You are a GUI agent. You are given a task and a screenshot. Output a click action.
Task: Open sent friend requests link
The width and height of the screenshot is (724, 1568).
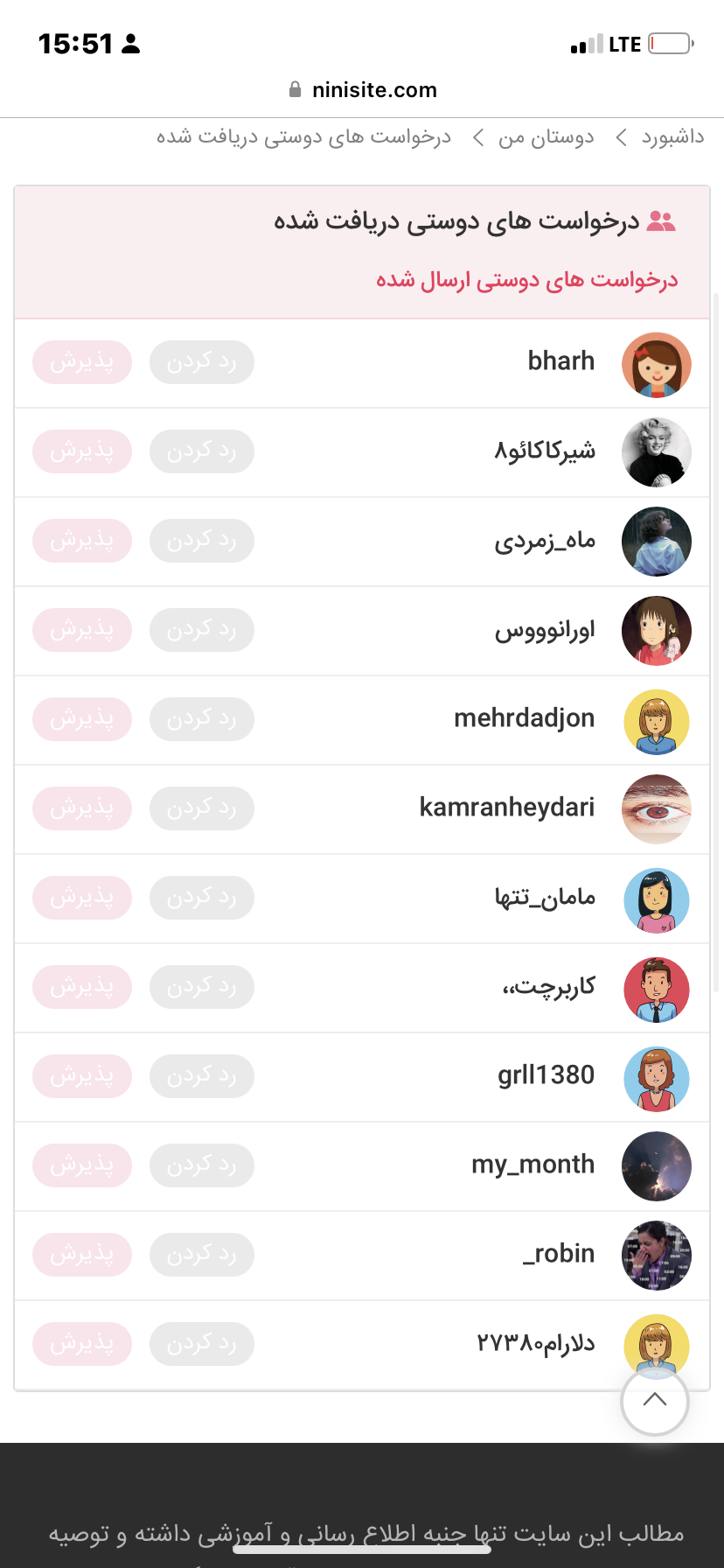(527, 280)
